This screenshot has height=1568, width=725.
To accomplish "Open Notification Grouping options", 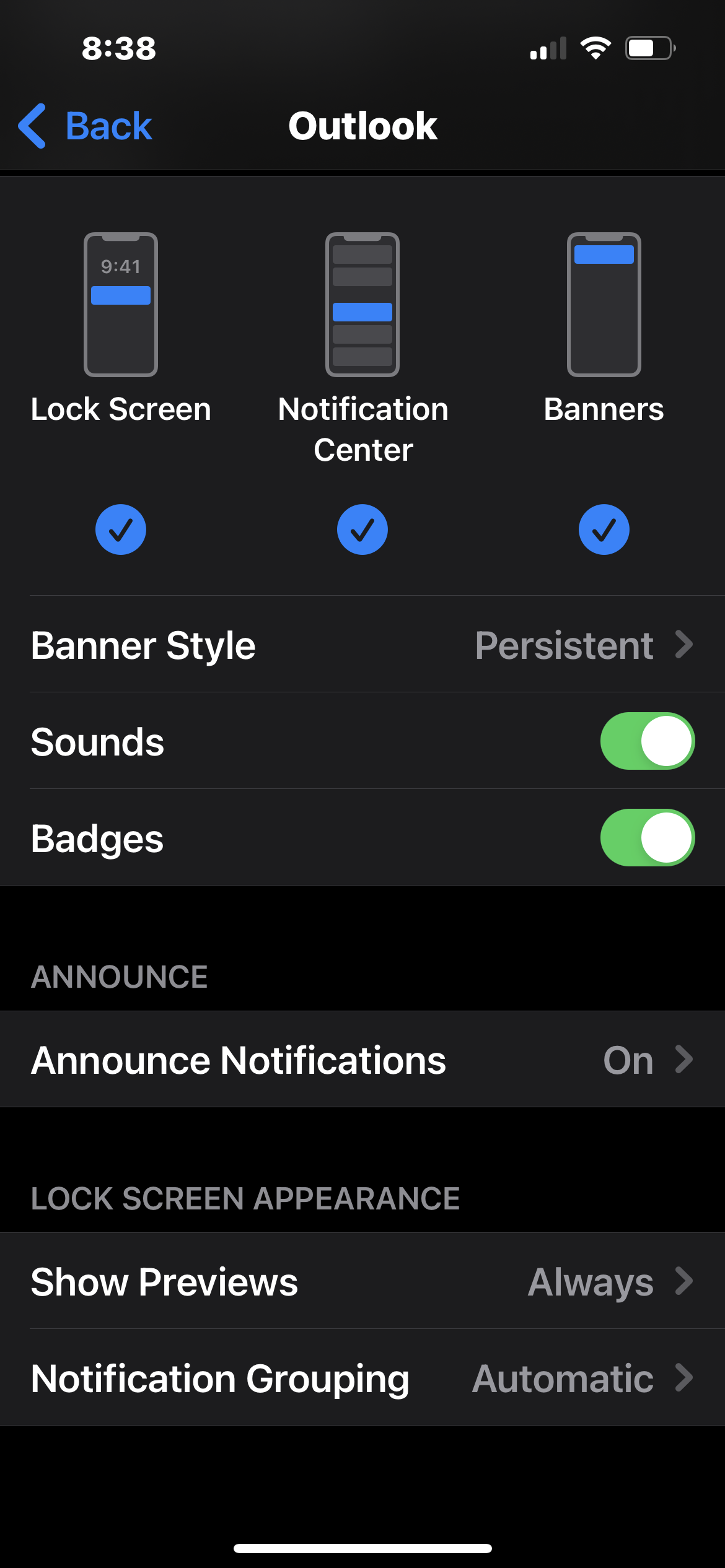I will pyautogui.click(x=362, y=1378).
